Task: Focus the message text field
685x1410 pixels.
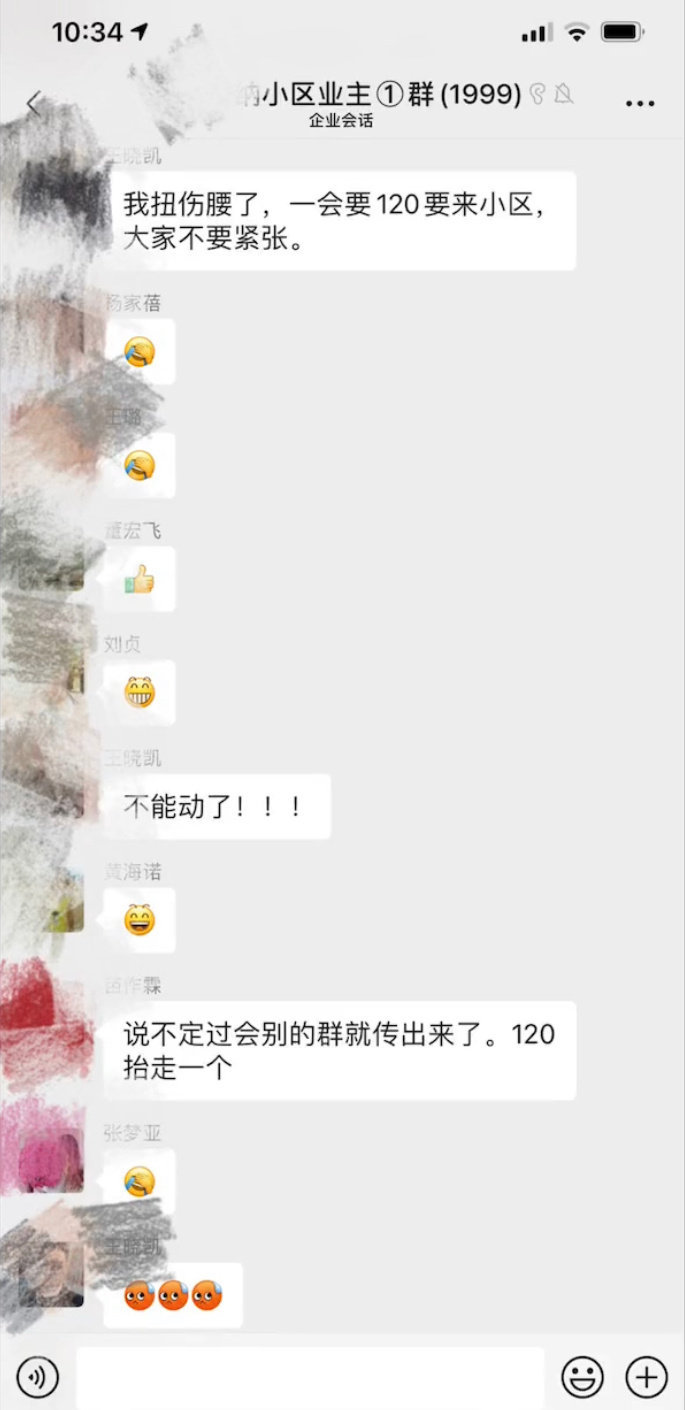Action: click(310, 1378)
